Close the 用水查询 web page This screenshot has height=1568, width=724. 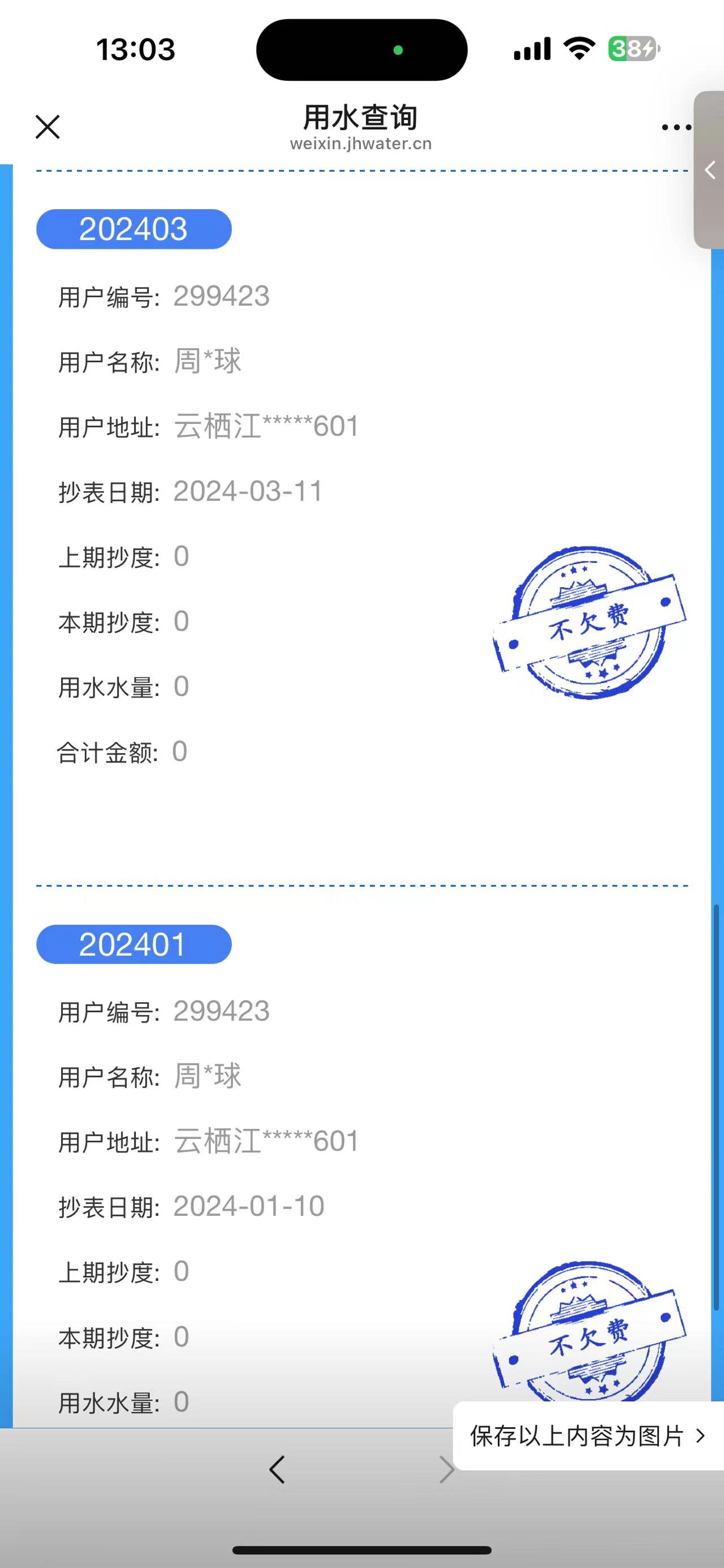[48, 127]
